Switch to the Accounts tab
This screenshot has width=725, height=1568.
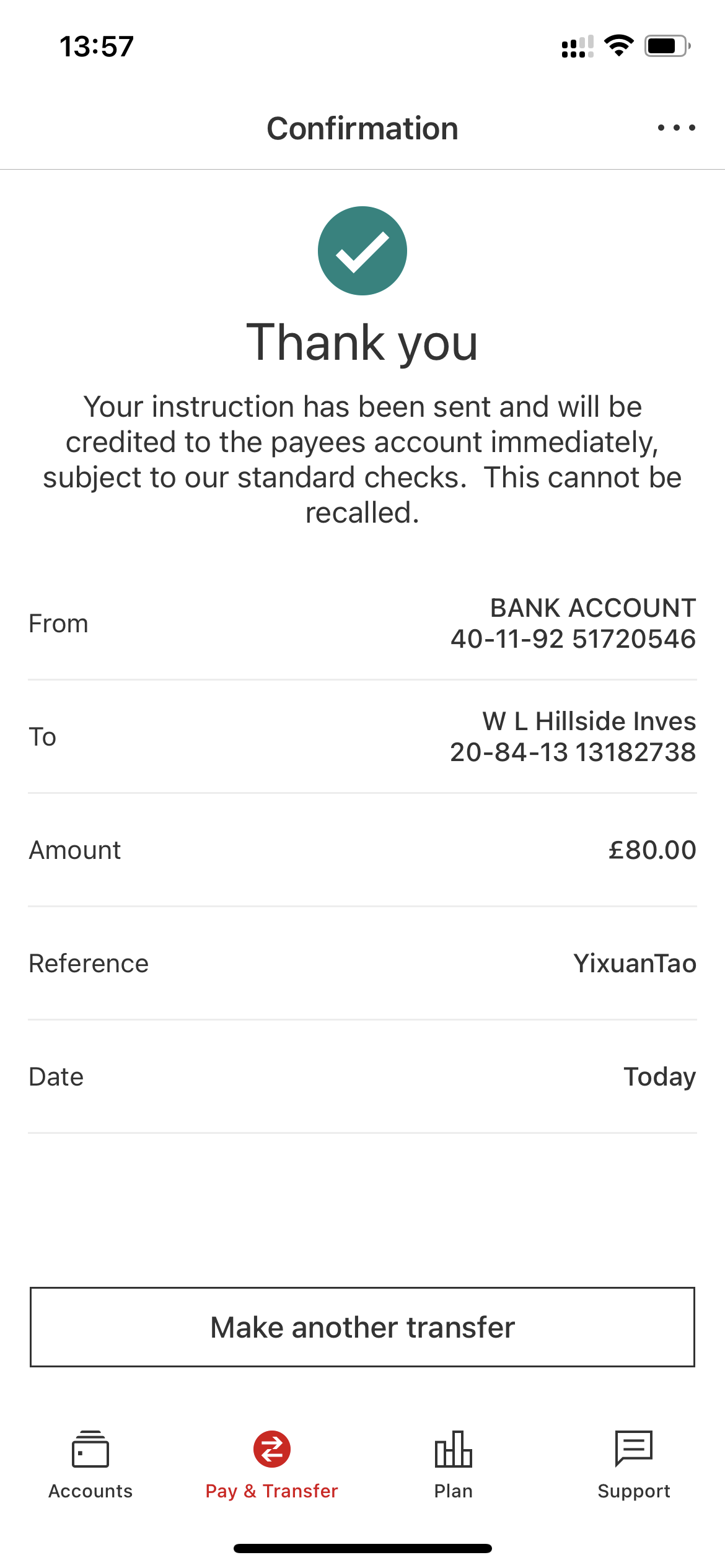(90, 1465)
